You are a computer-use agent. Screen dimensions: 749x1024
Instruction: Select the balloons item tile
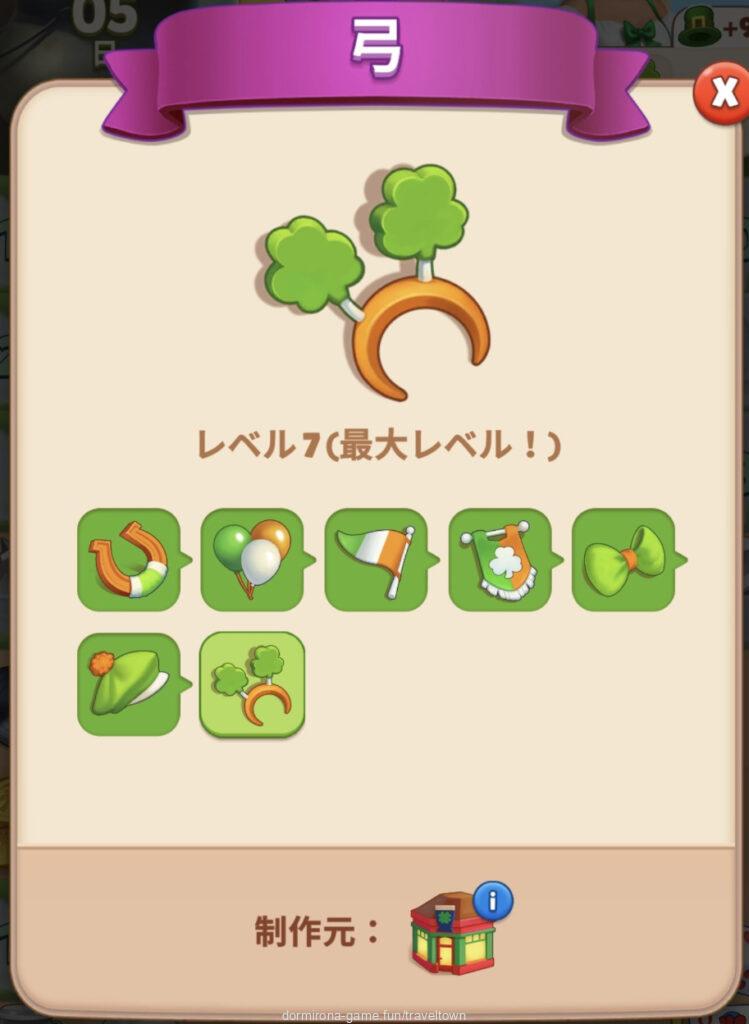pyautogui.click(x=252, y=560)
